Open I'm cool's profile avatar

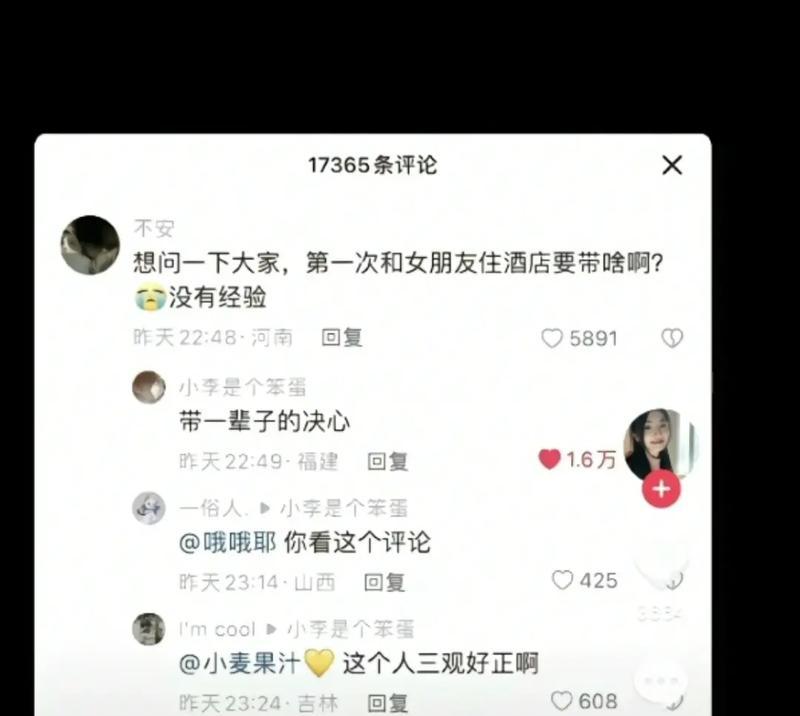149,629
